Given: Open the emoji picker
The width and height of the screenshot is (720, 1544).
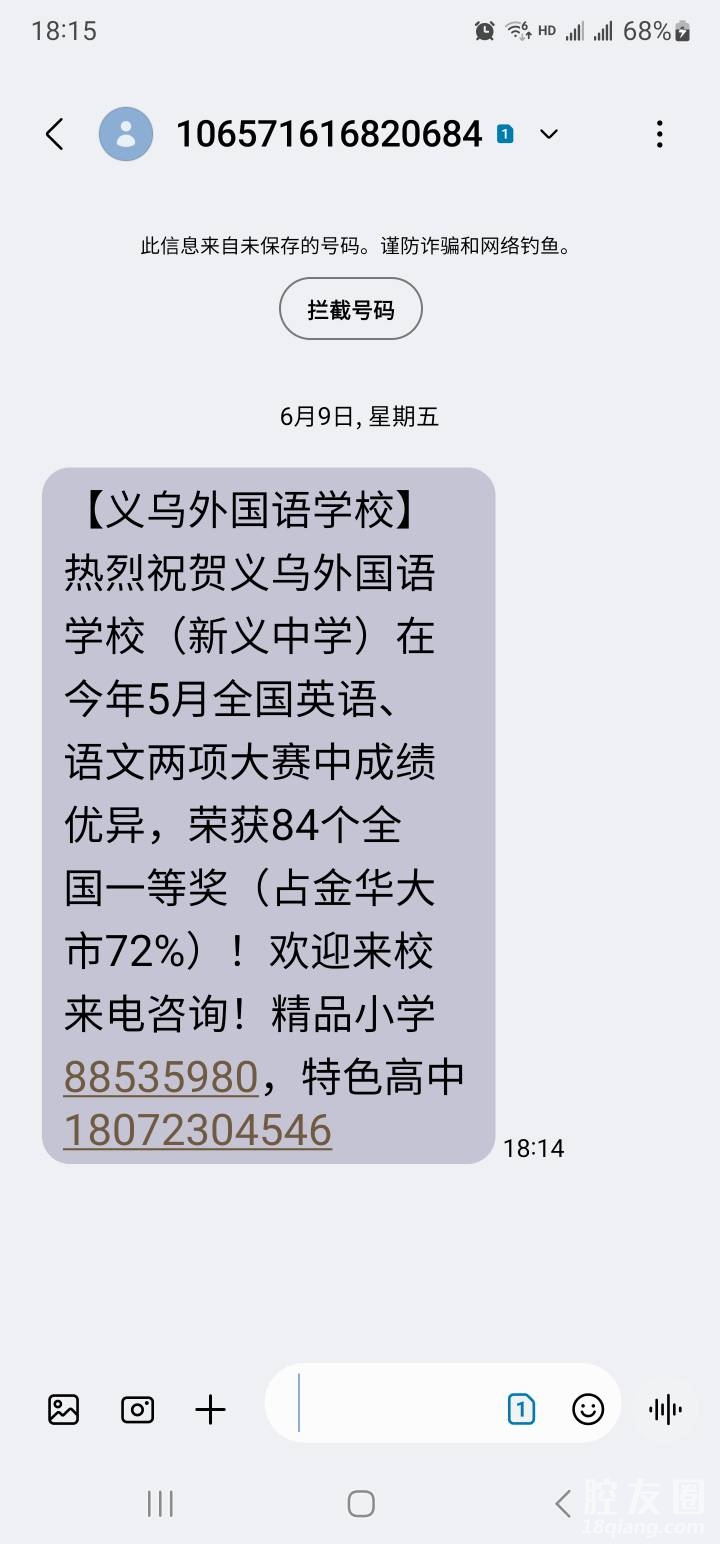Looking at the screenshot, I should [588, 1410].
